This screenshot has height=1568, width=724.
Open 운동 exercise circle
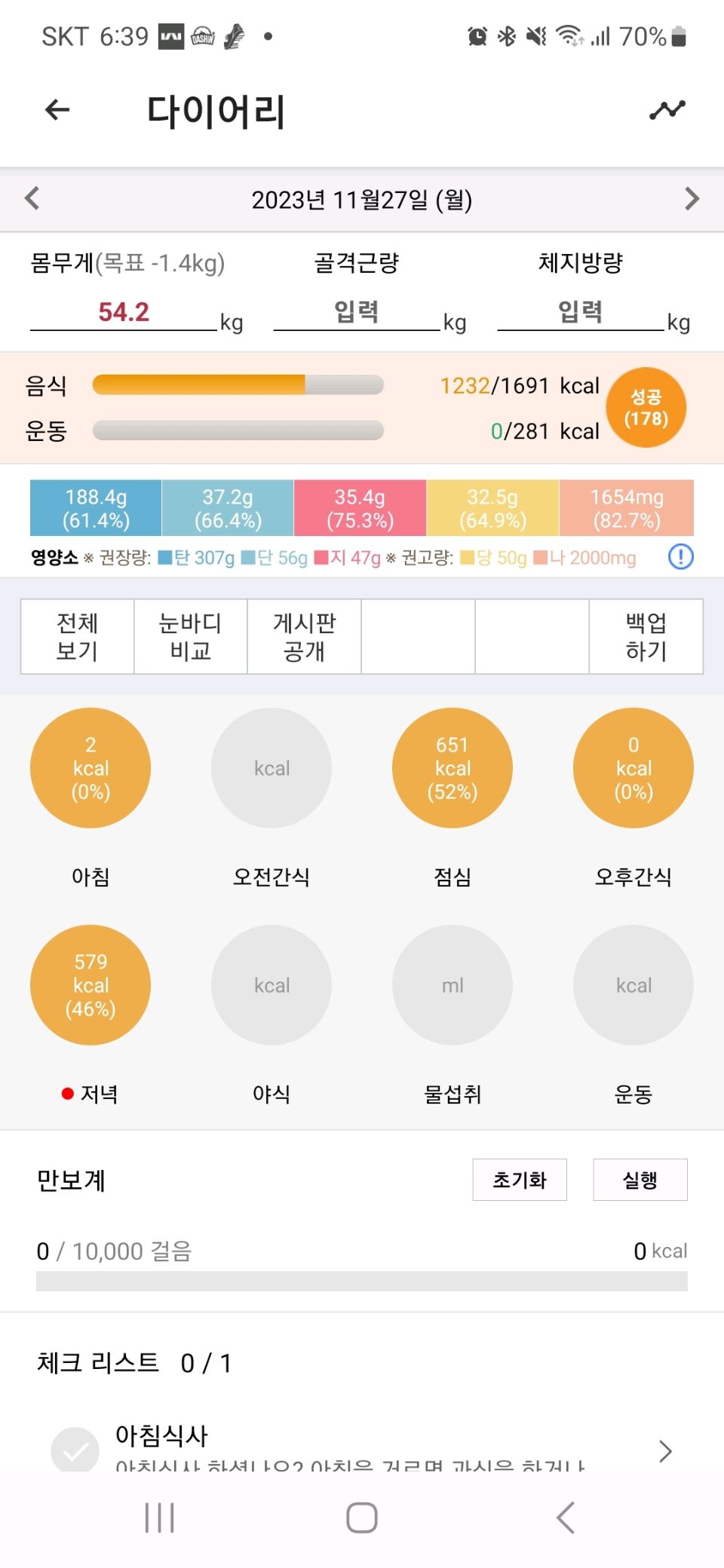point(633,985)
